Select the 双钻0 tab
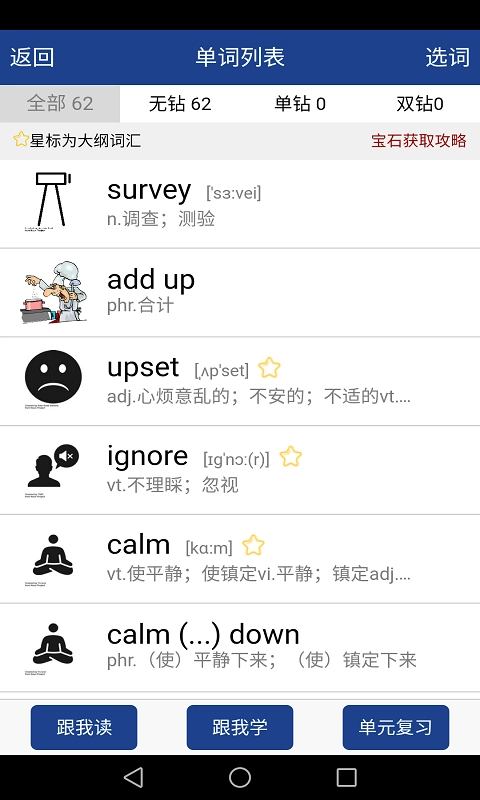This screenshot has width=480, height=800. click(420, 104)
